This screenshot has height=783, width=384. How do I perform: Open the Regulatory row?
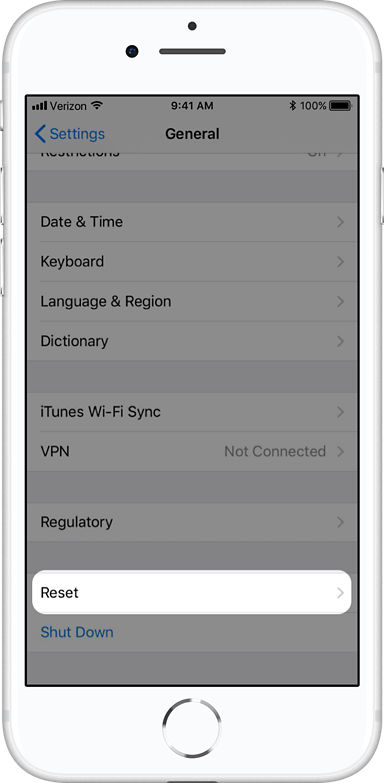pyautogui.click(x=192, y=522)
